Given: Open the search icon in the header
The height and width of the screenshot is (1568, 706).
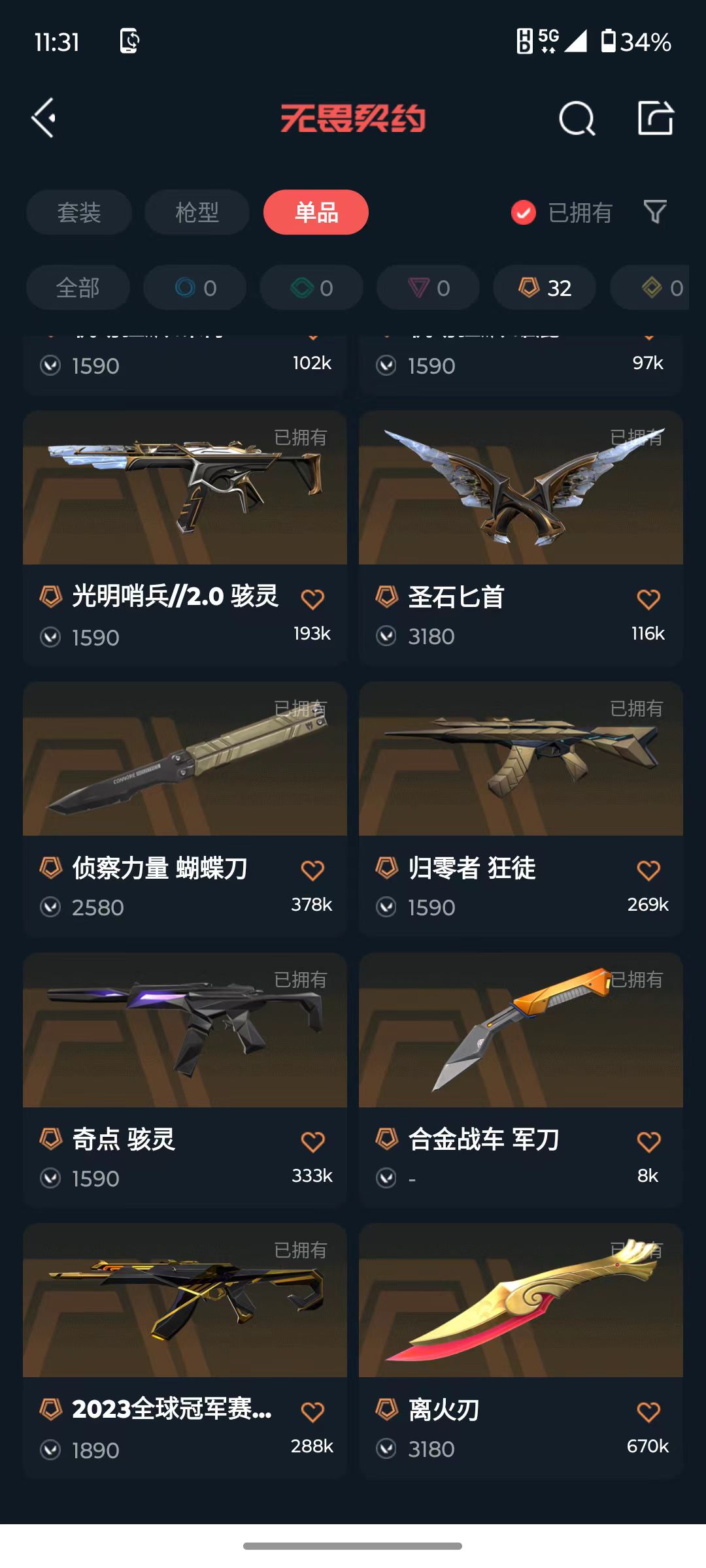Looking at the screenshot, I should pyautogui.click(x=577, y=119).
